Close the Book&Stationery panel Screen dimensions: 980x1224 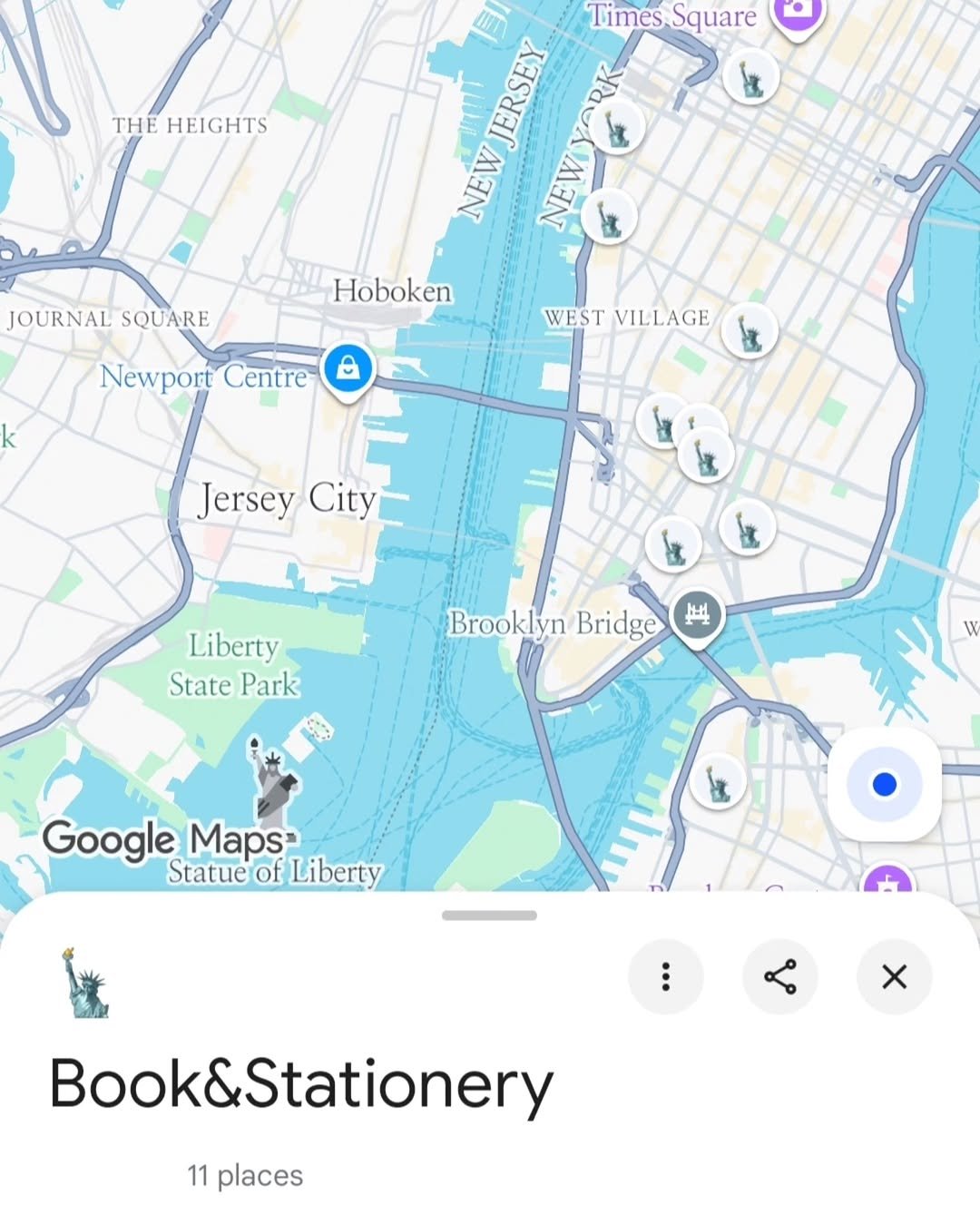894,976
